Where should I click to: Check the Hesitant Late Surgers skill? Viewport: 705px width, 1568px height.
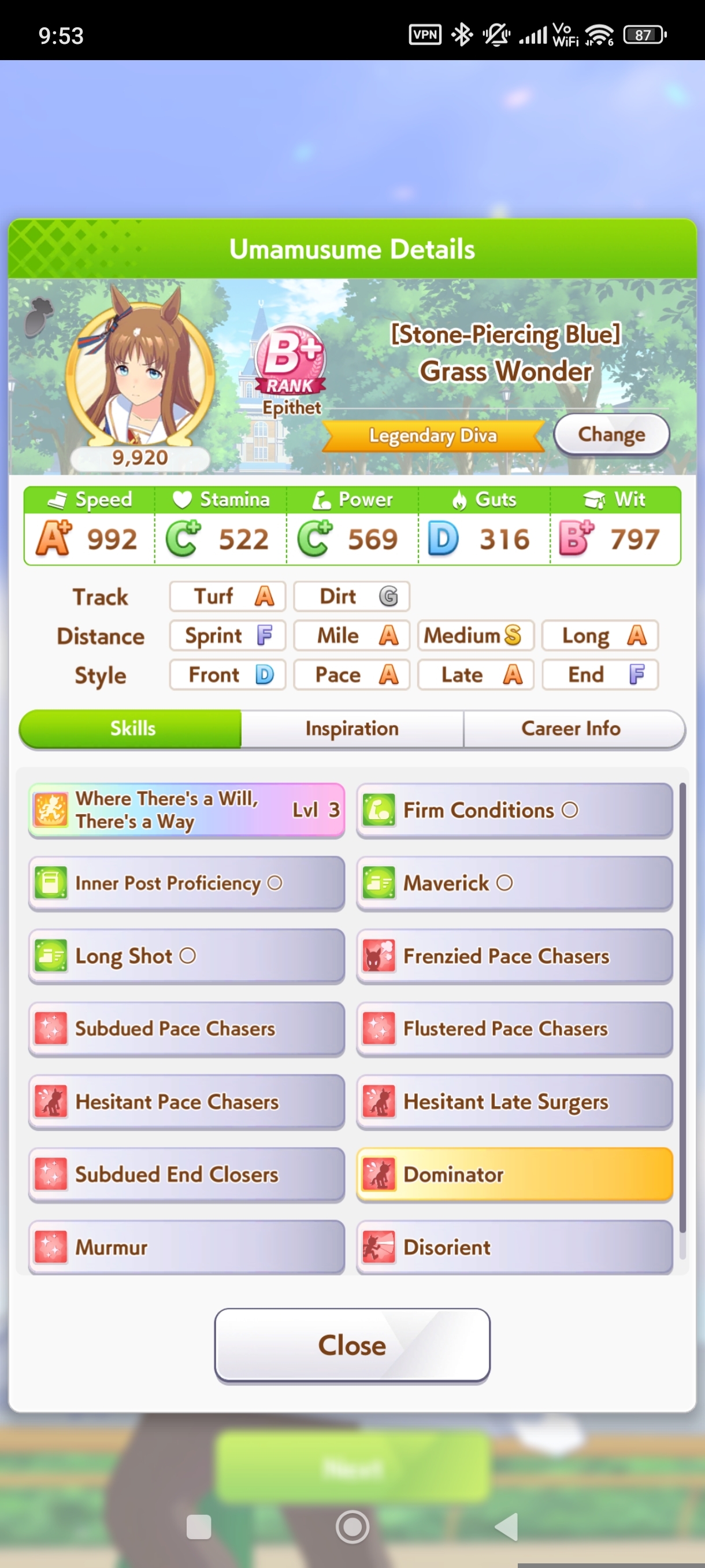tap(514, 1102)
